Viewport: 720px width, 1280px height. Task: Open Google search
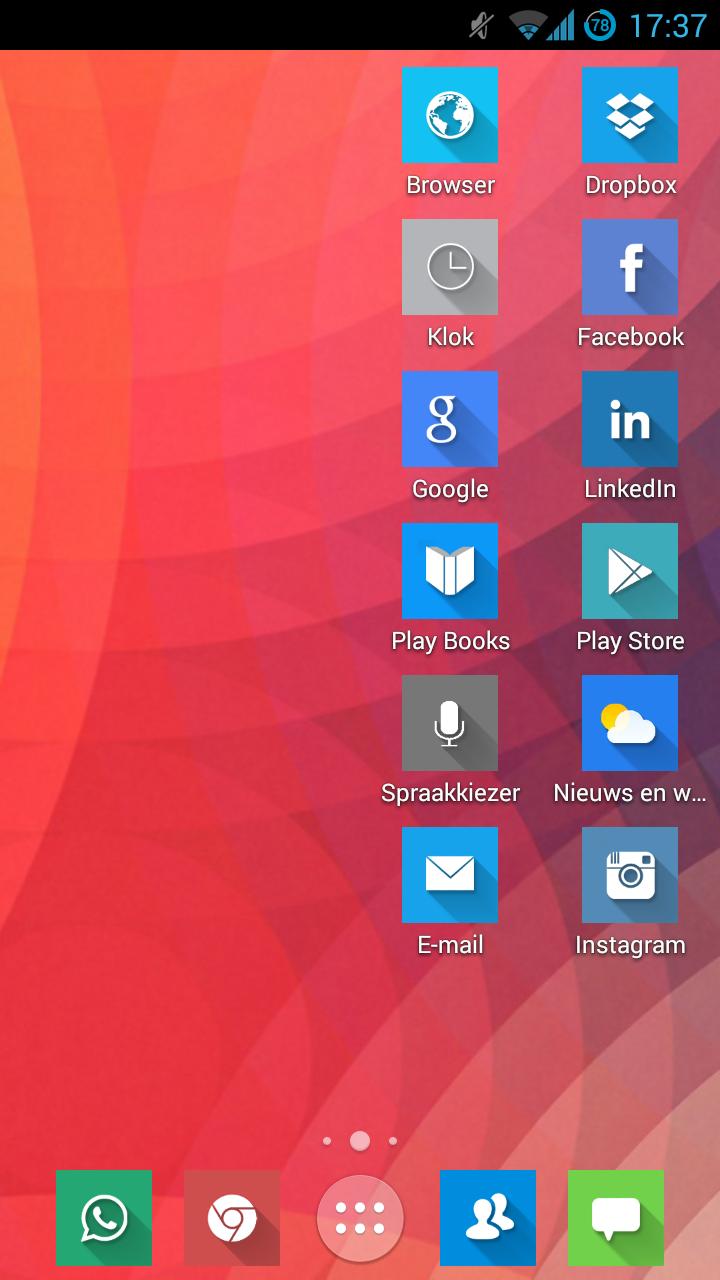tap(450, 418)
